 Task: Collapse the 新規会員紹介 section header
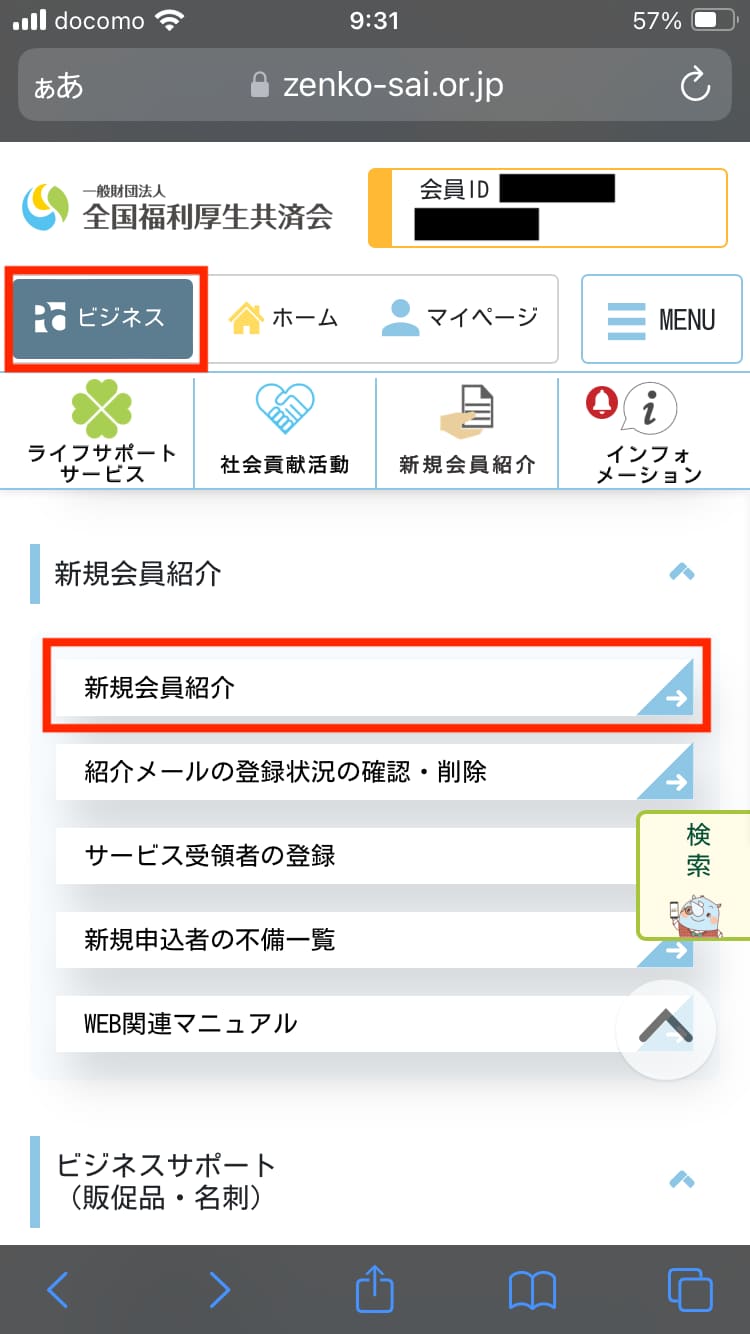point(681,573)
